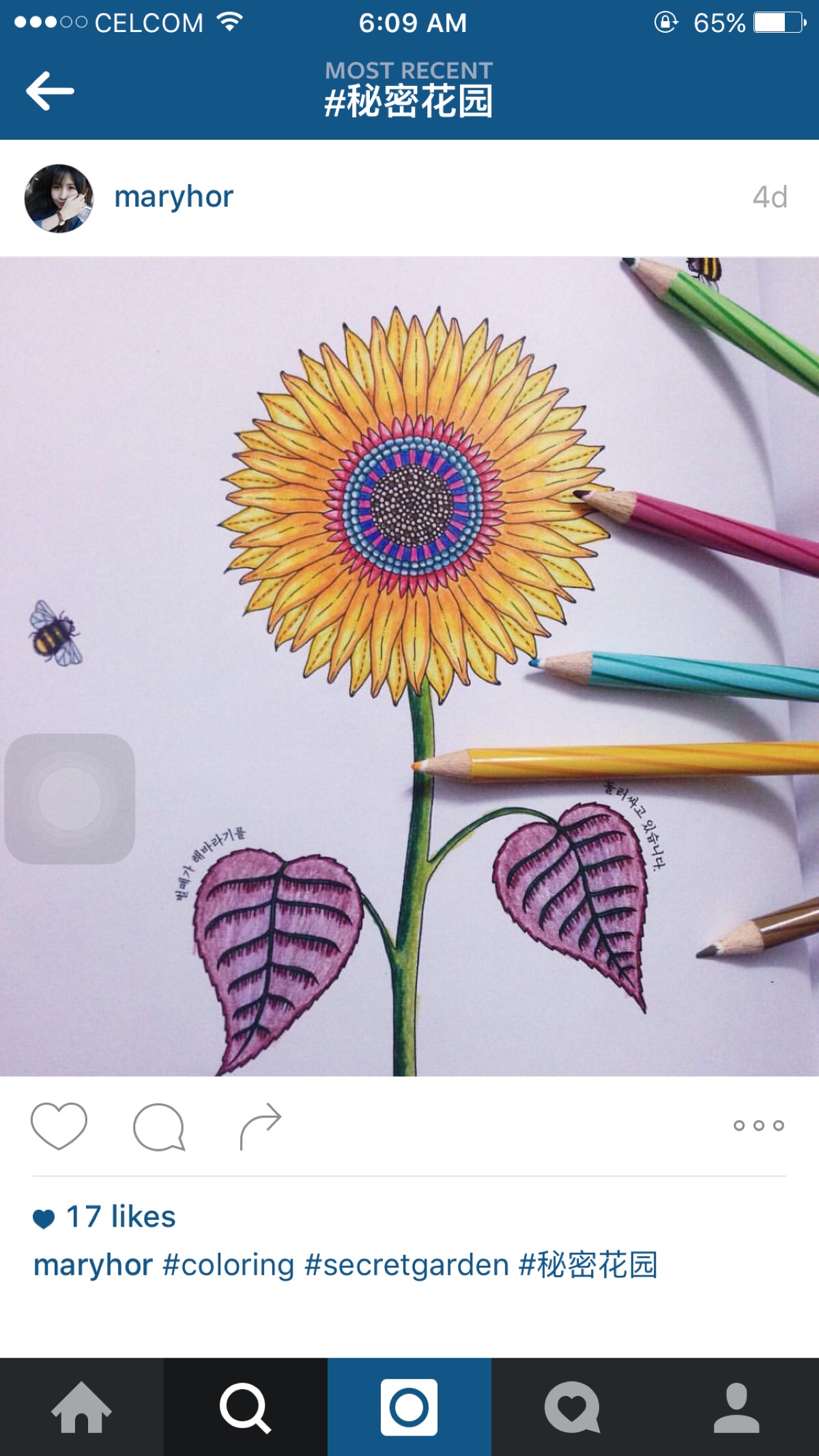
Task: Tap the AssistiveTouch floating button
Action: click(70, 798)
